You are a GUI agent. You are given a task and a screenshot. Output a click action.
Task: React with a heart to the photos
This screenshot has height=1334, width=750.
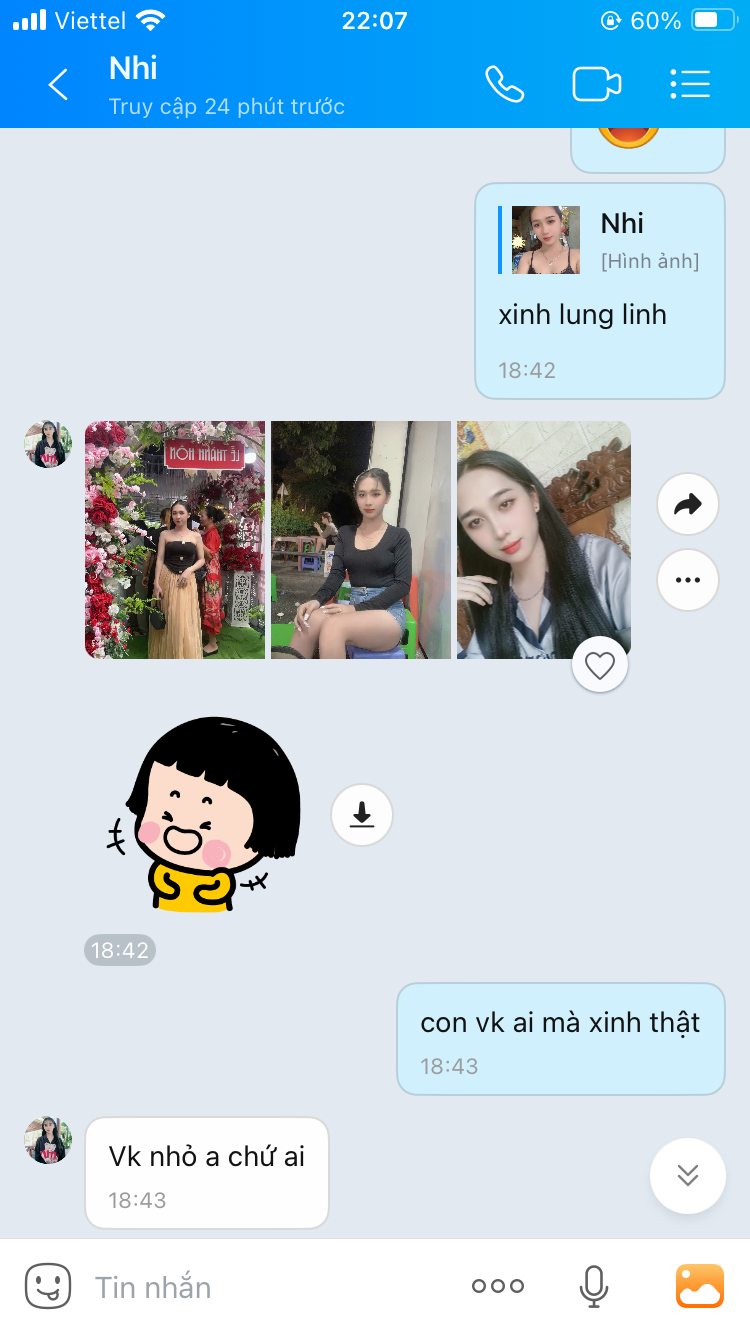coord(599,665)
